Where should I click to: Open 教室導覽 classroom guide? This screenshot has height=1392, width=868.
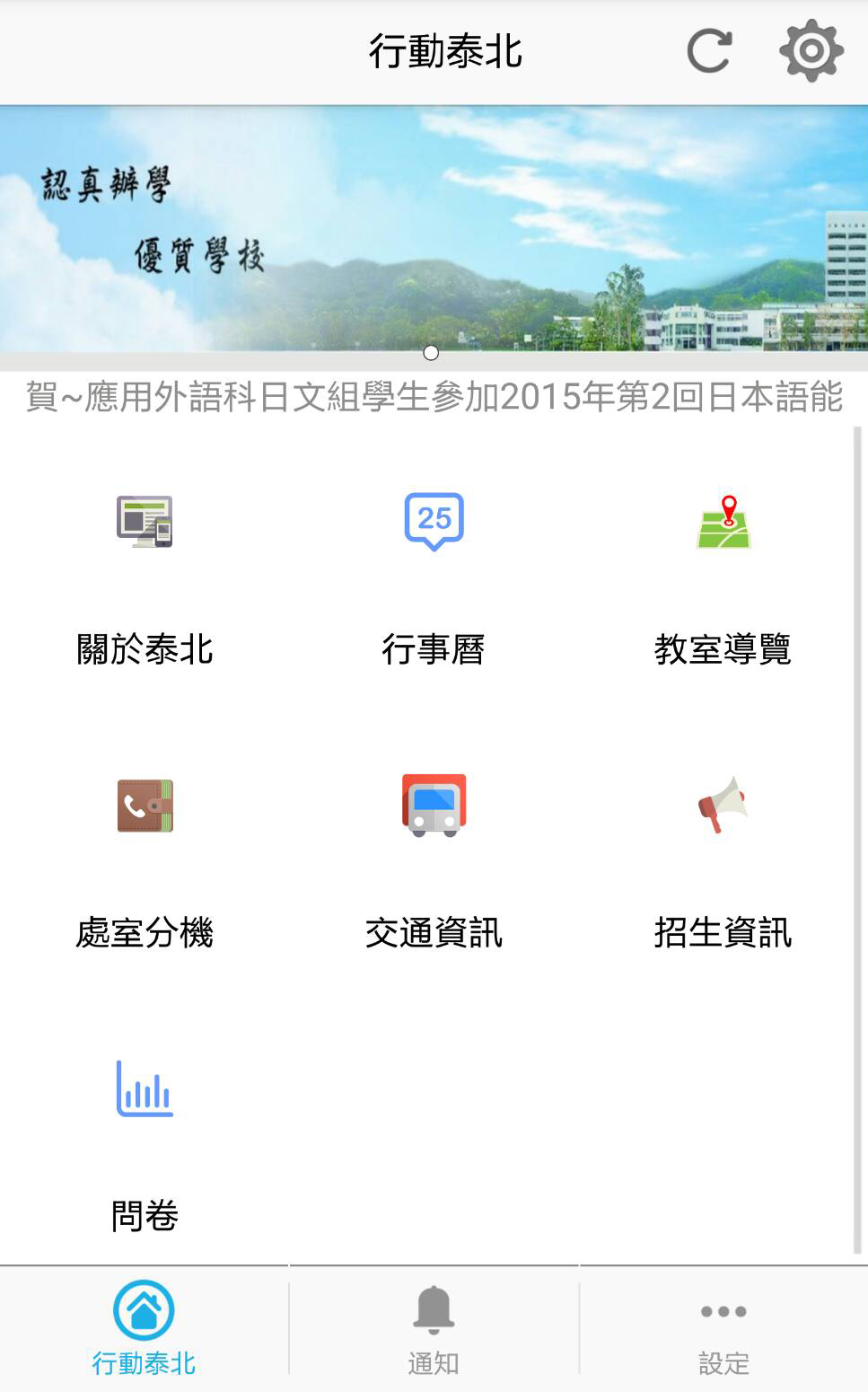coord(723,575)
